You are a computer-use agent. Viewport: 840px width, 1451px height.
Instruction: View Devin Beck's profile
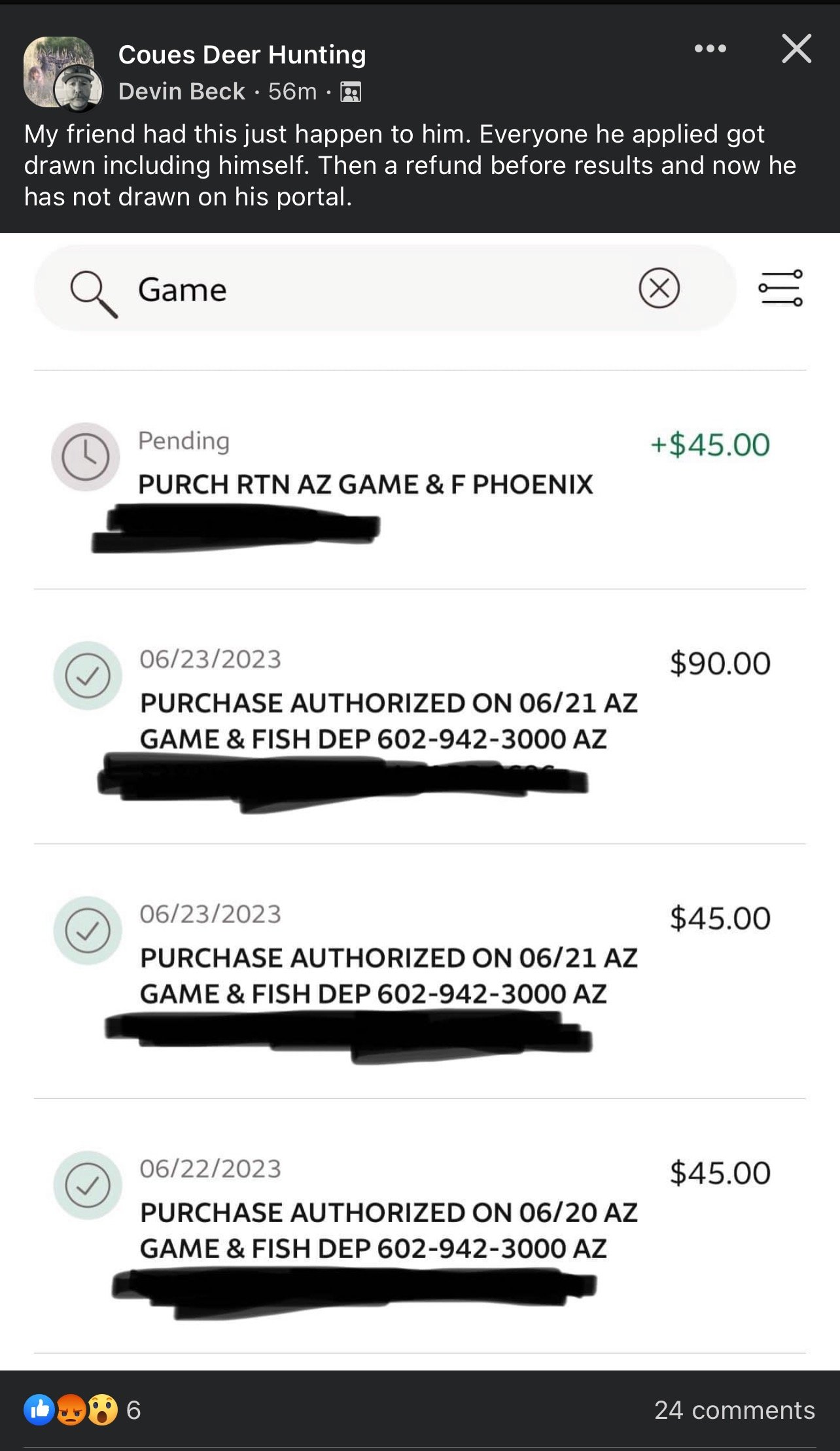[182, 92]
